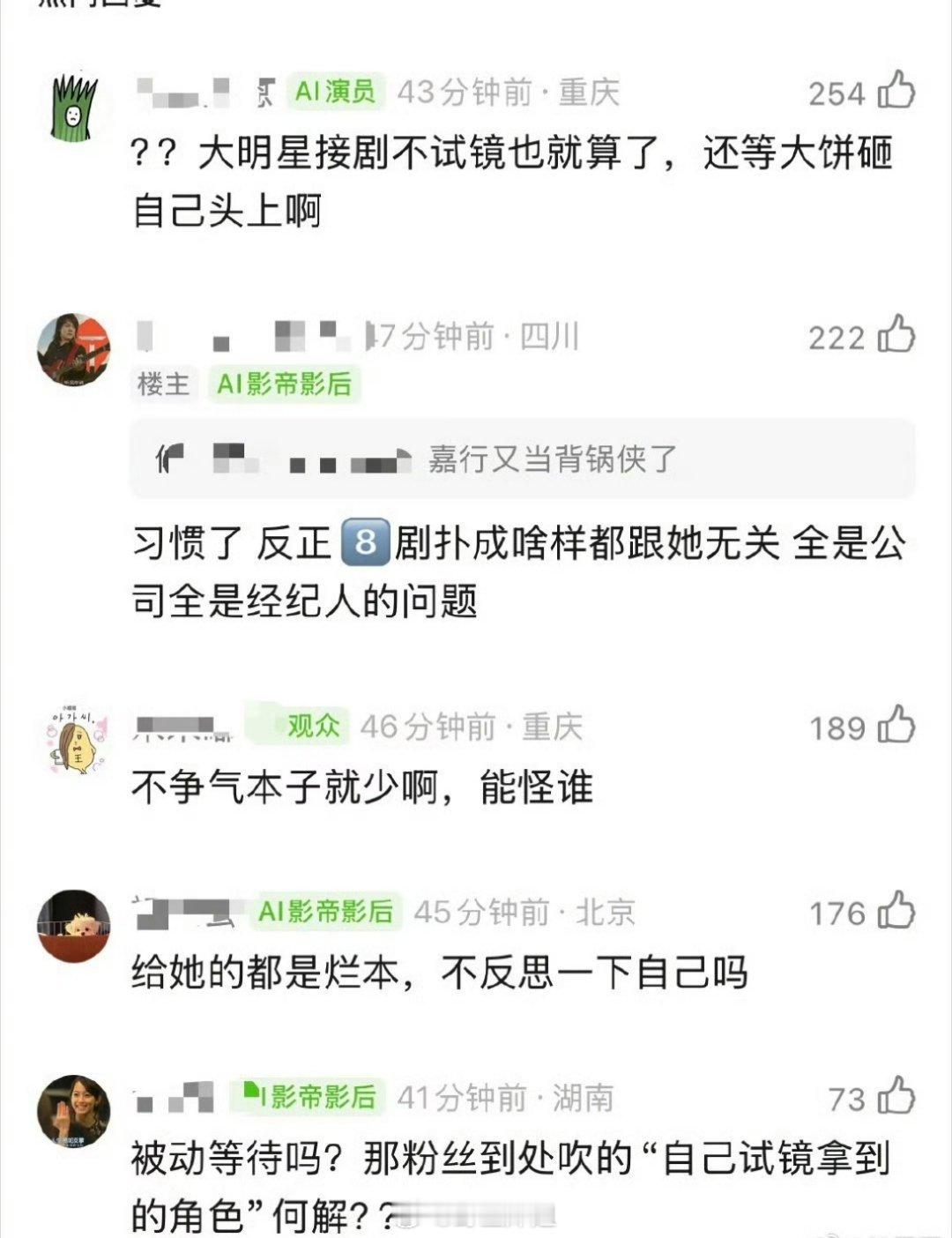Click the cartoon potato avatar beside 观众 comment
This screenshot has width=952, height=1238.
(x=75, y=733)
